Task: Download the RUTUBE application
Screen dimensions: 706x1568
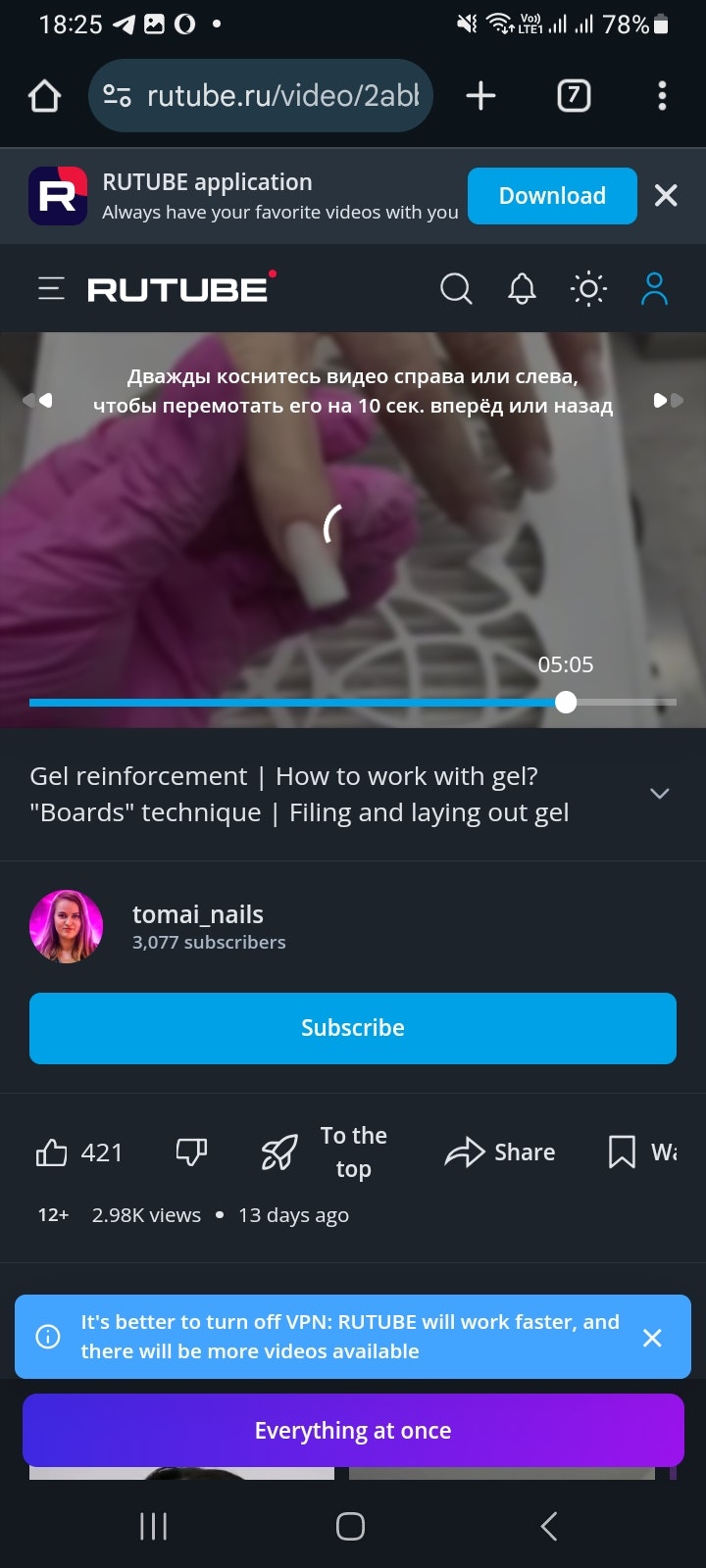Action: 552,196
